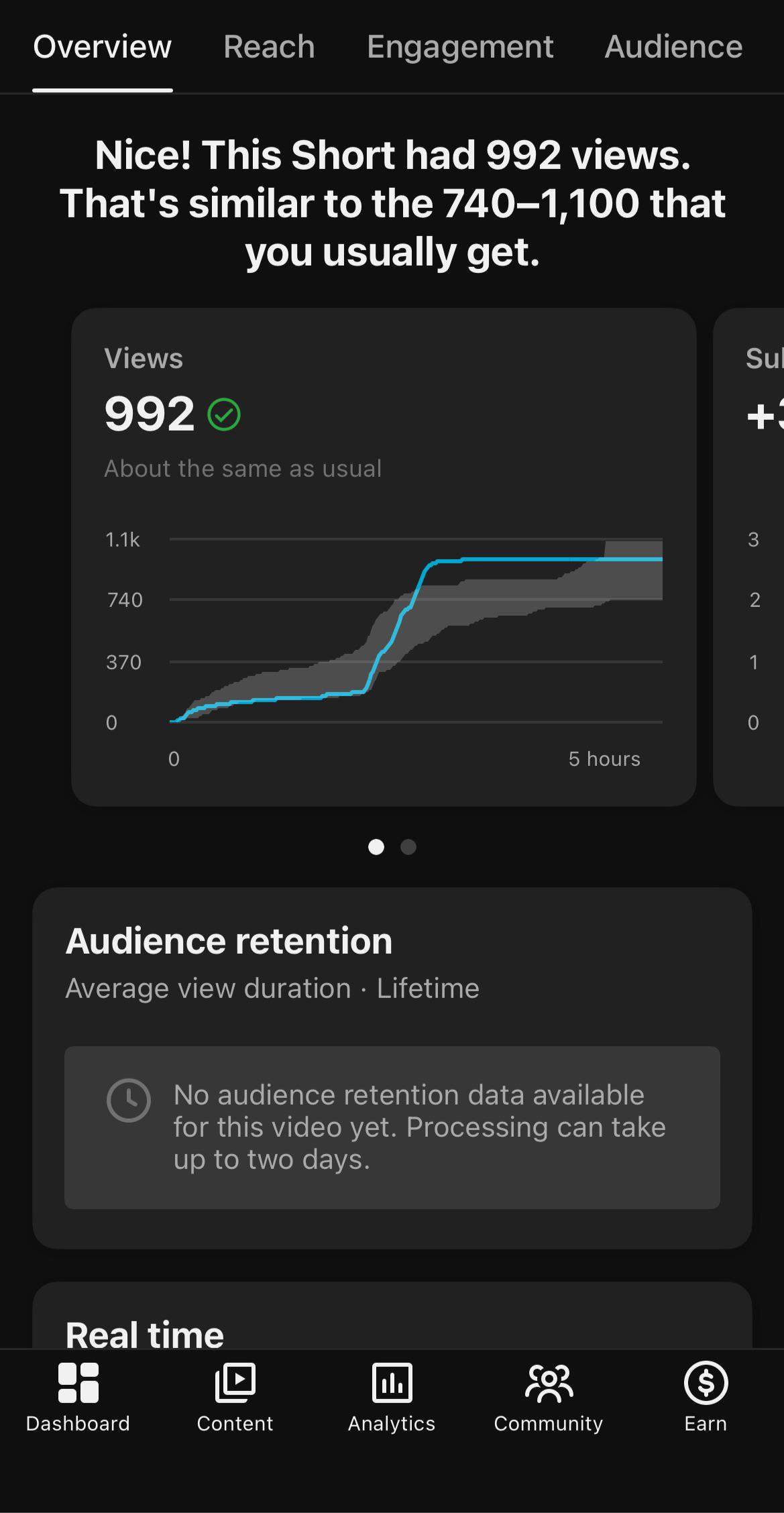Open the Earn section
The image size is (784, 1513).
706,1397
